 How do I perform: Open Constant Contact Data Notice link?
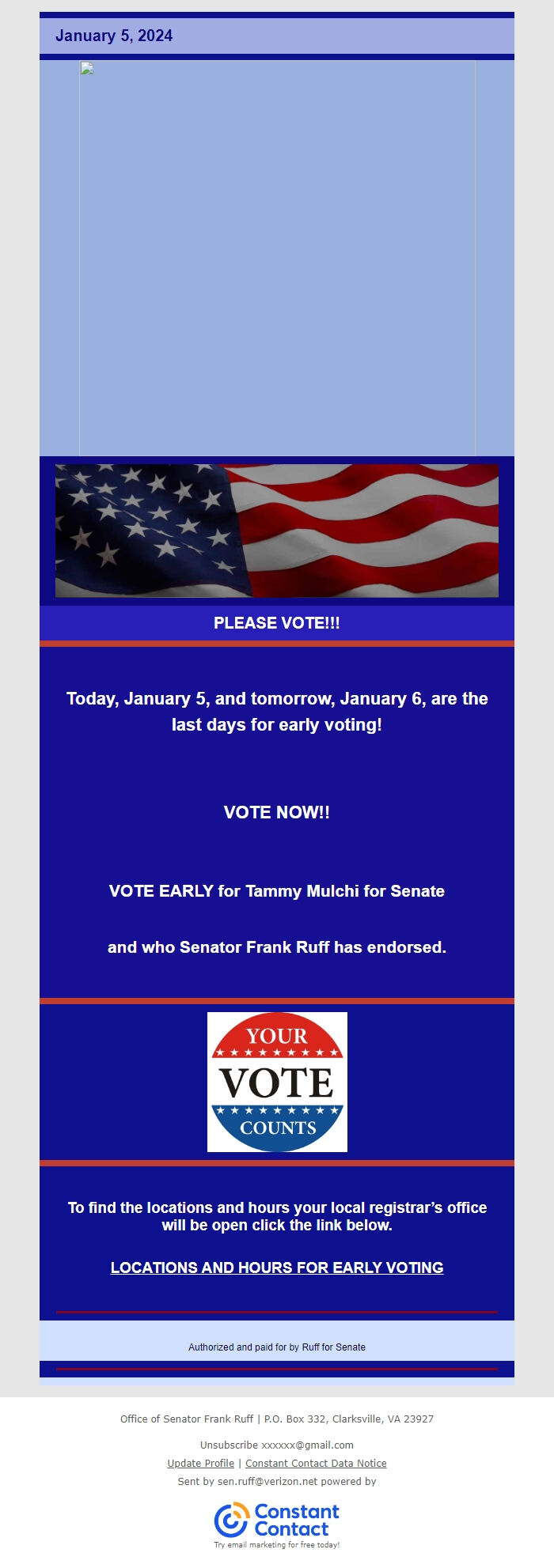click(316, 1463)
